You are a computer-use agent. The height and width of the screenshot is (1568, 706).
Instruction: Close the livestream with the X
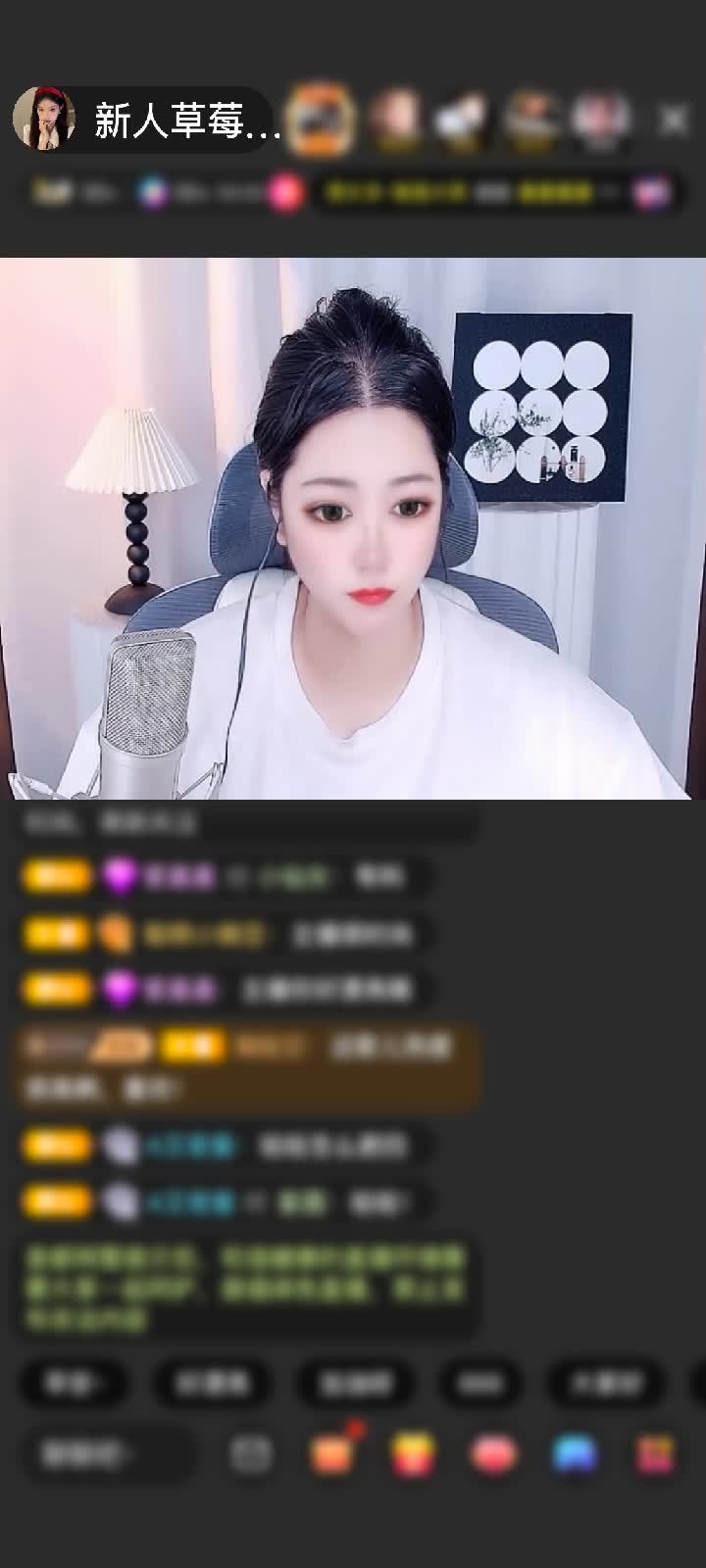click(673, 120)
